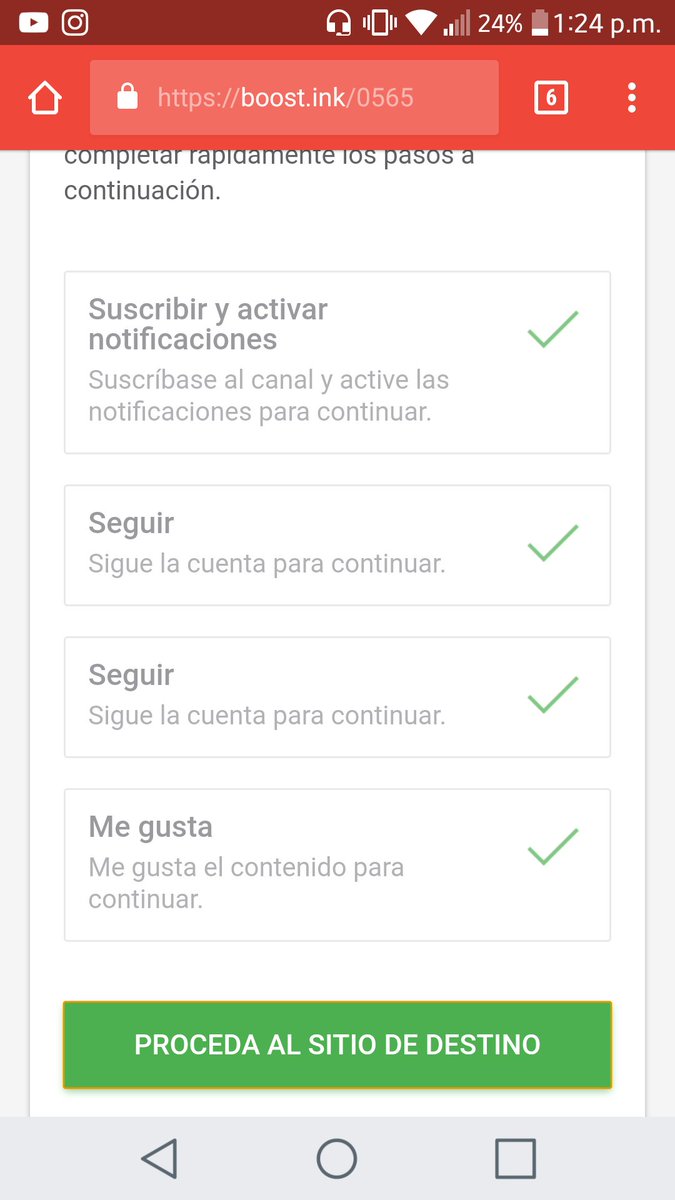Open the Suscribir y activar notificaciones step
Image resolution: width=675 pixels, height=1200 pixels.
(337, 362)
